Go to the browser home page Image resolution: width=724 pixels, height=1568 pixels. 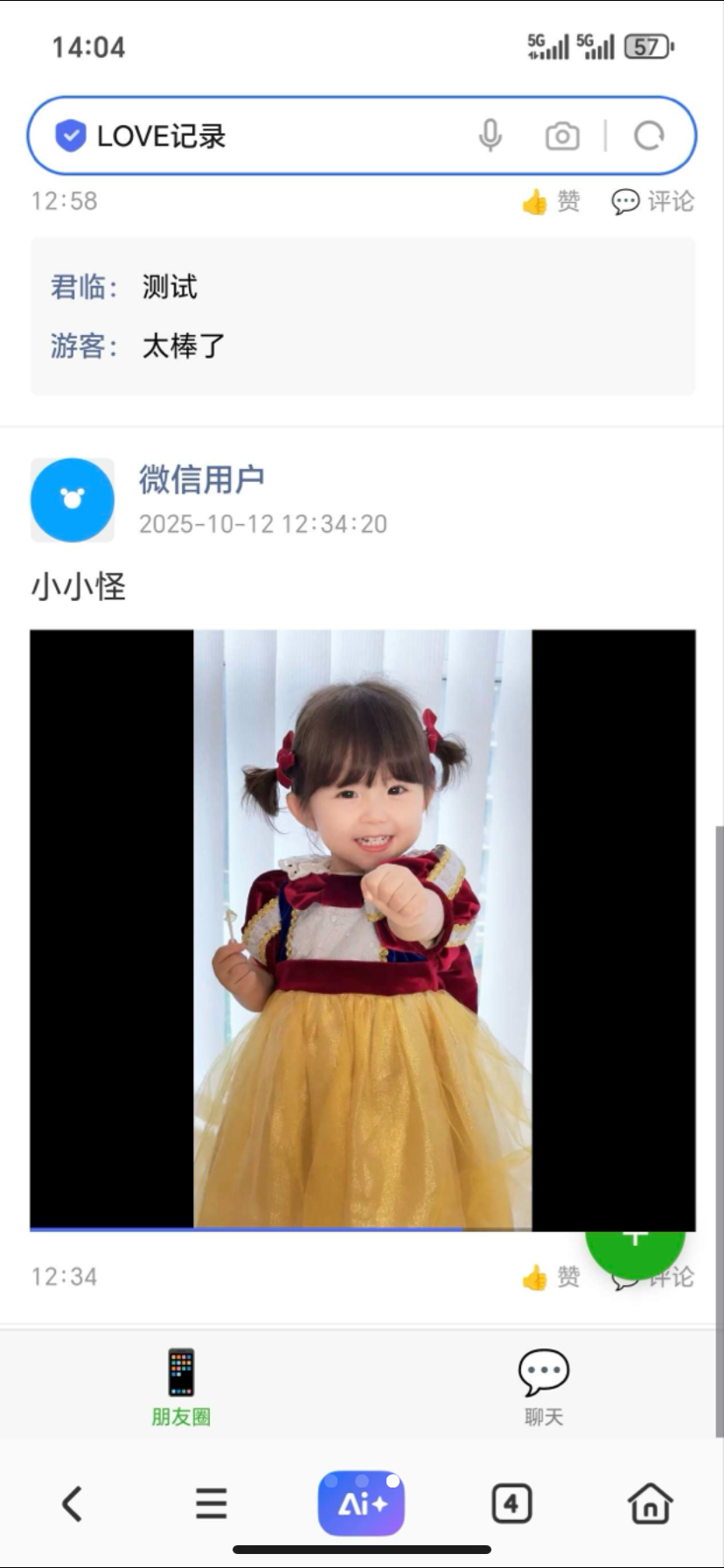pos(651,1504)
